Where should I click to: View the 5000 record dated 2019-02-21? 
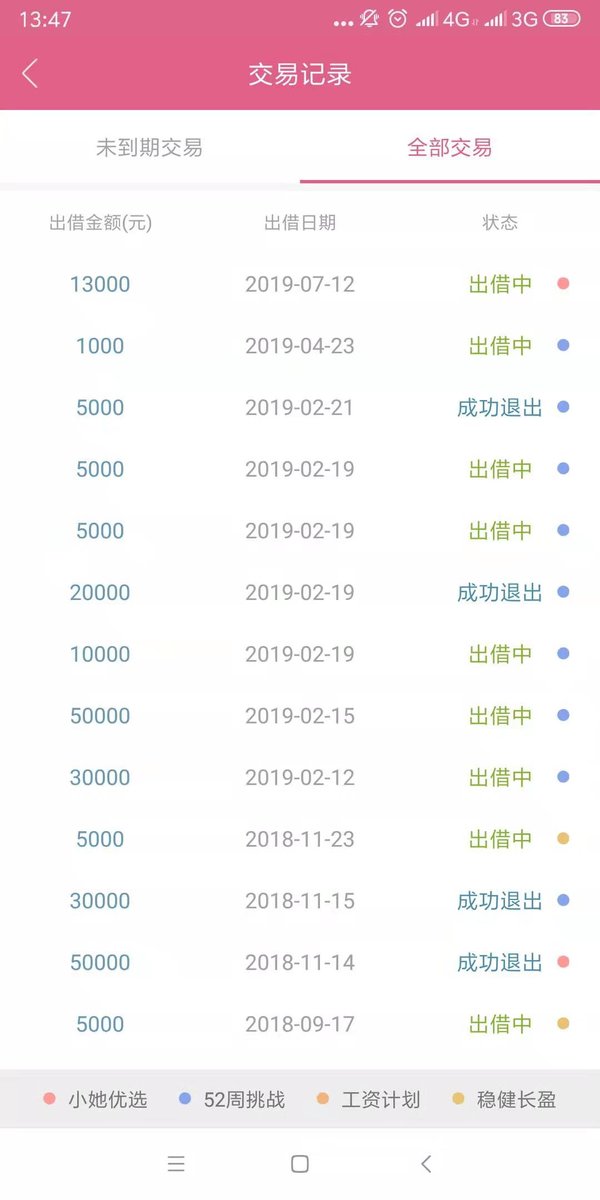point(300,408)
